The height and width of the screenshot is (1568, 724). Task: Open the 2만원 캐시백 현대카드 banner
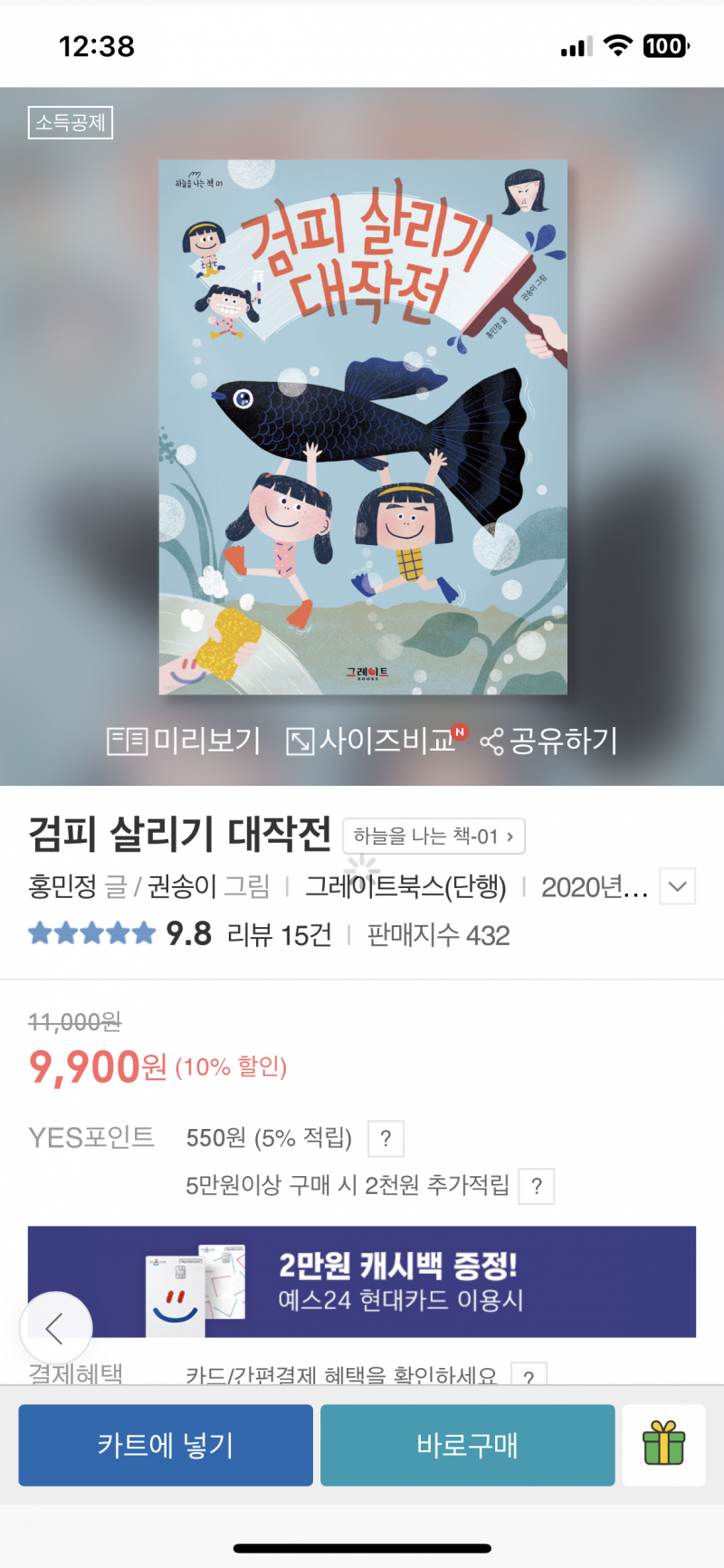tap(398, 1282)
